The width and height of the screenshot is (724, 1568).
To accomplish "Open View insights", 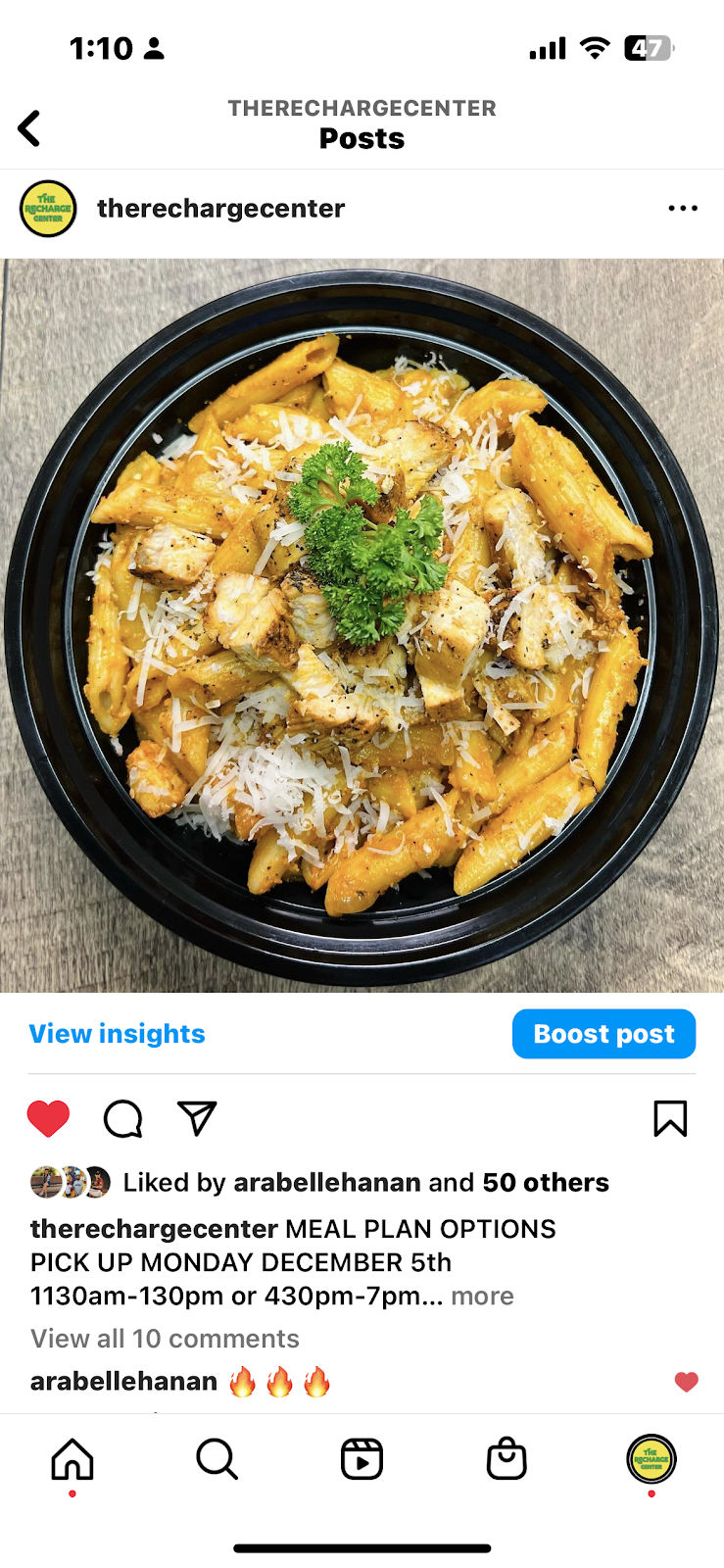I will pos(117,1034).
